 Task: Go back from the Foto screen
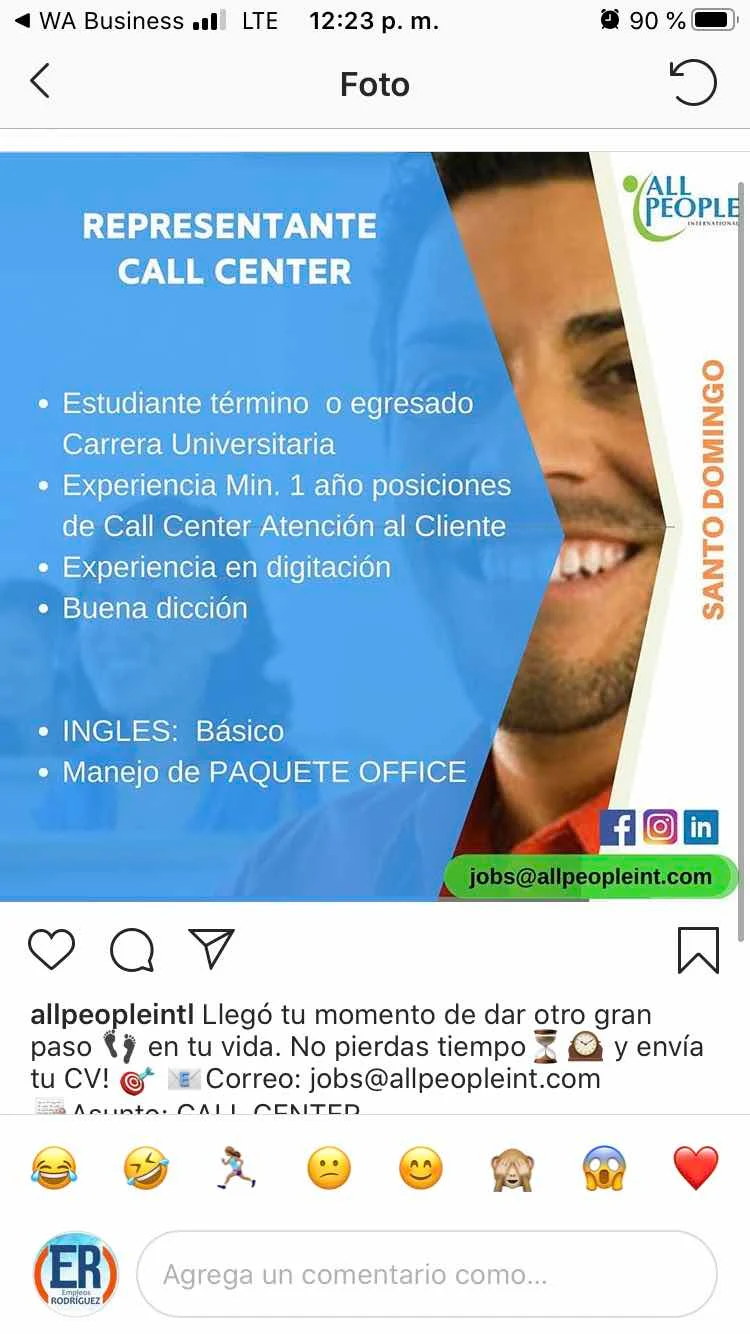pos(40,82)
